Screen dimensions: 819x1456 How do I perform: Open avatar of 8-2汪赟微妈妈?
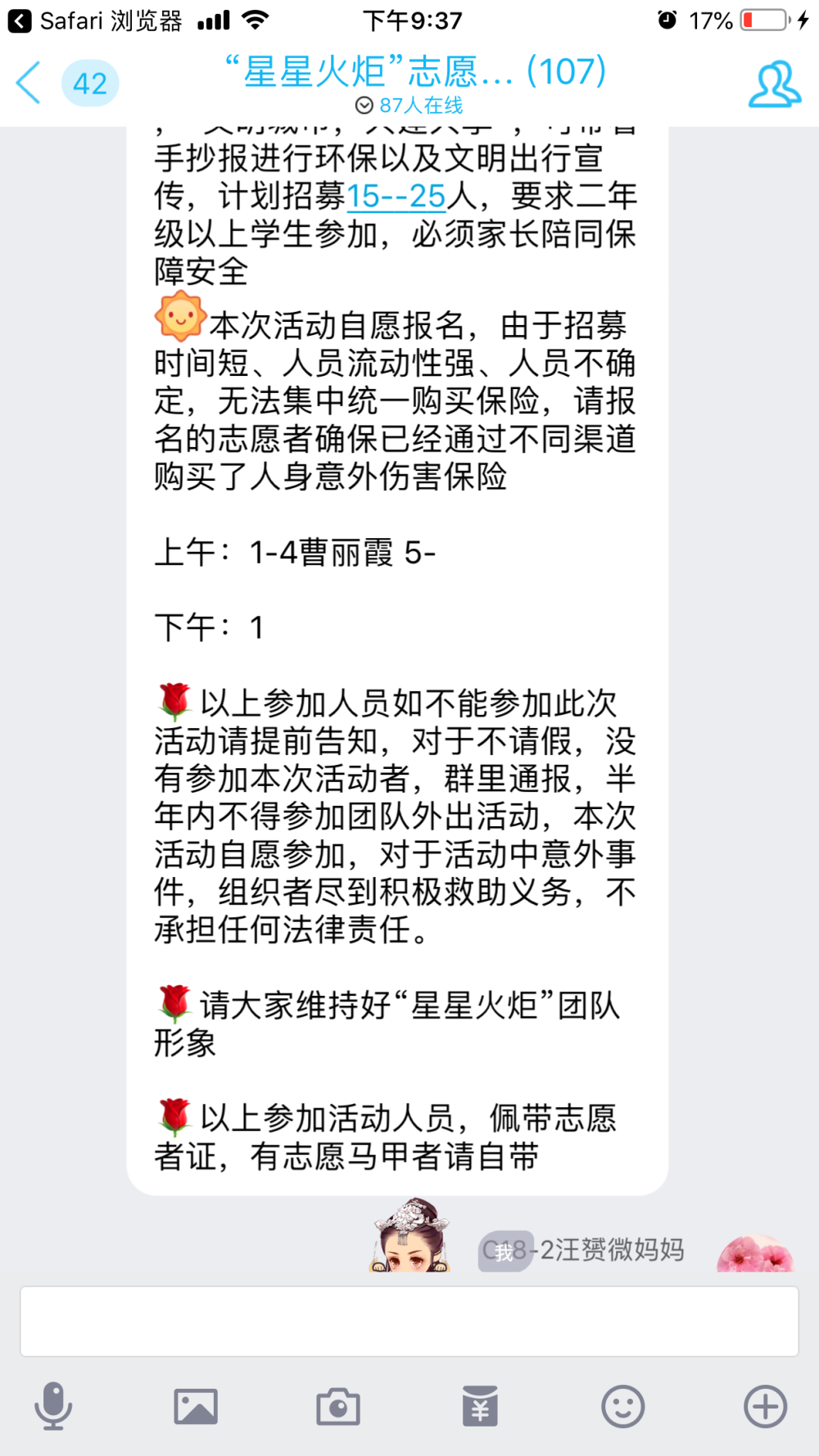755,1252
